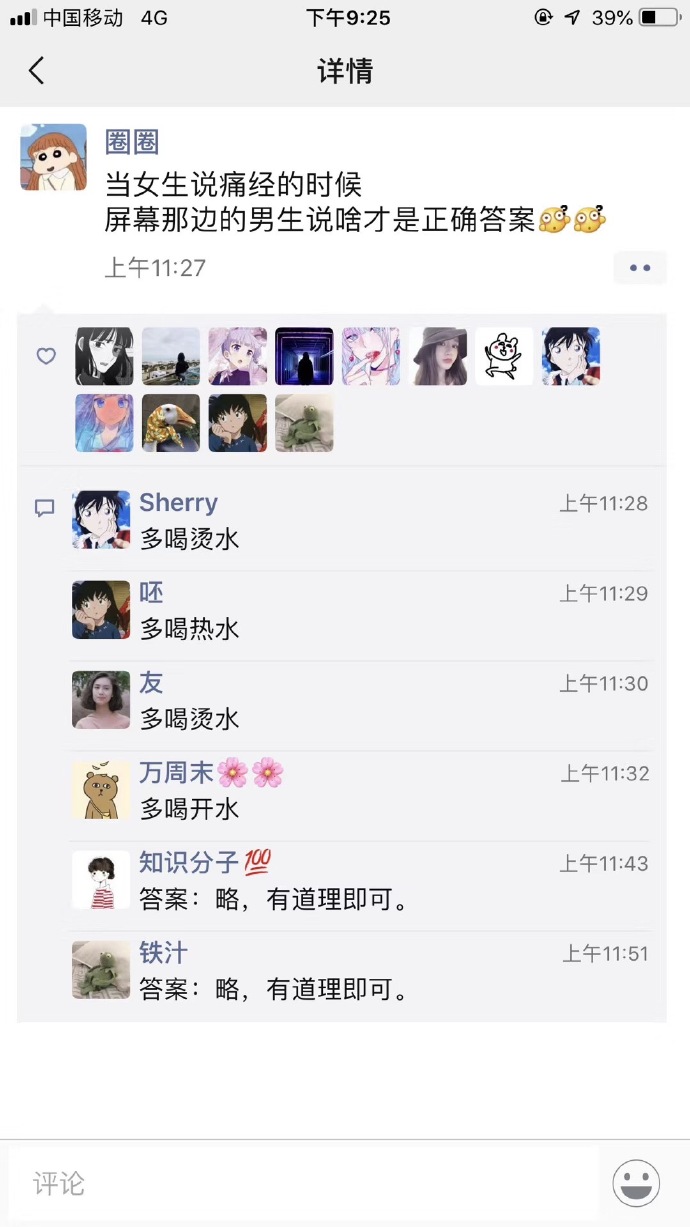View 铁汁's profile via name
This screenshot has width=690, height=1227.
tap(163, 953)
